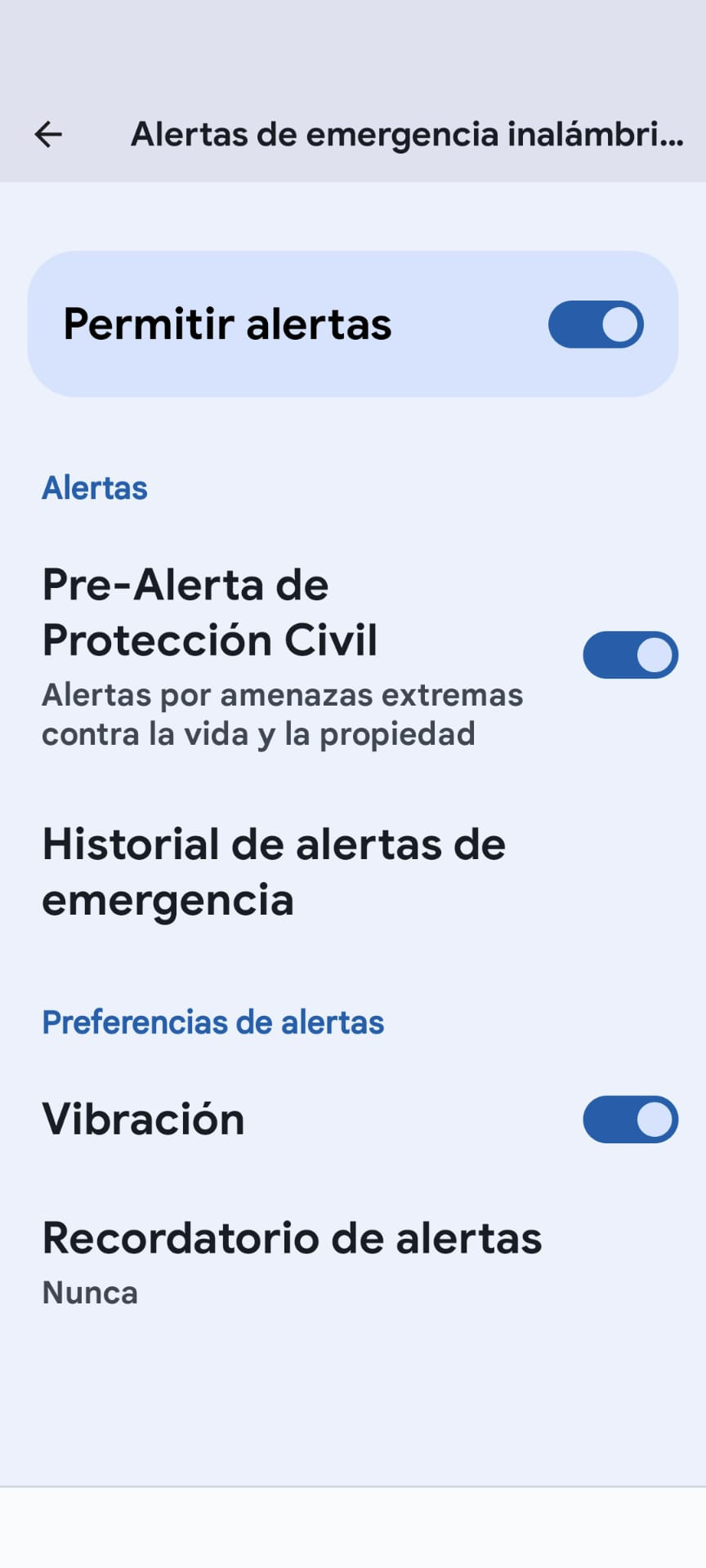Switch off Vibración for alerts
The height and width of the screenshot is (1568, 706).
(630, 1119)
